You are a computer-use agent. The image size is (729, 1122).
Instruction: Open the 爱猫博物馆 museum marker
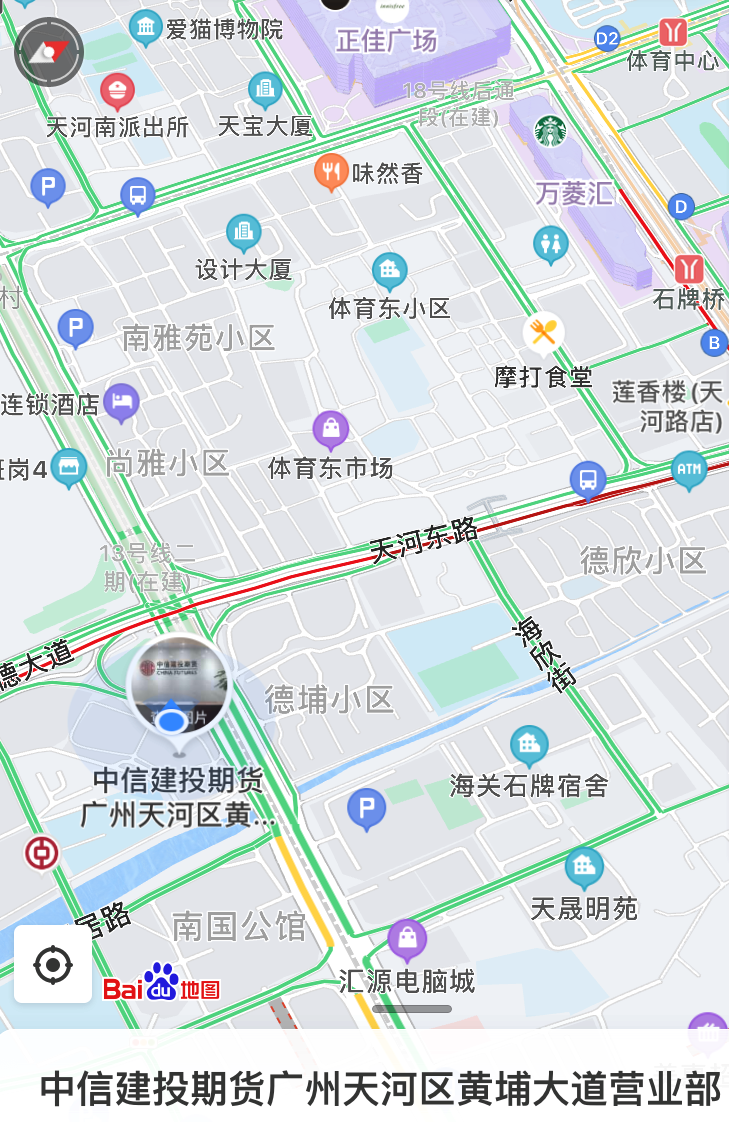(x=146, y=28)
